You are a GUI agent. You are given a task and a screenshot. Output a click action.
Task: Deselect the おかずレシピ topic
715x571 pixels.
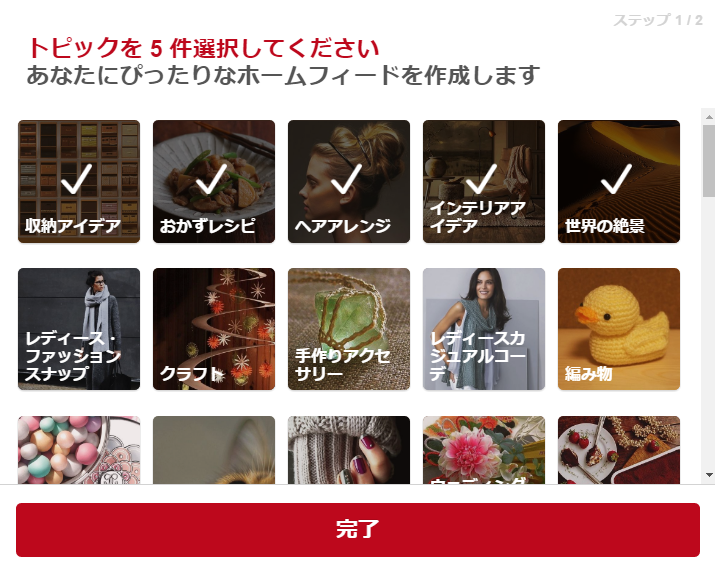(x=214, y=181)
